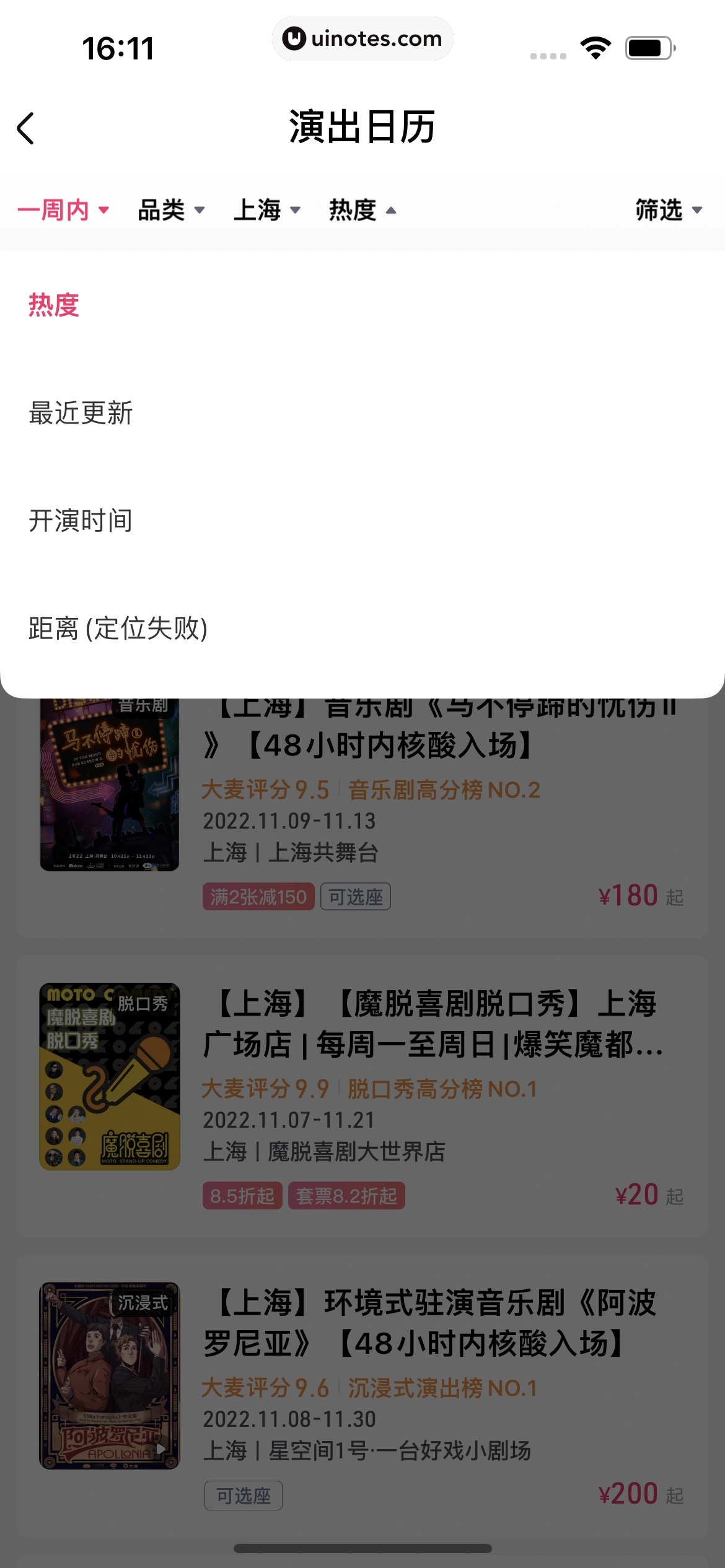Select 距离 (定位失败) sort option
The height and width of the screenshot is (1568, 725).
[x=118, y=629]
